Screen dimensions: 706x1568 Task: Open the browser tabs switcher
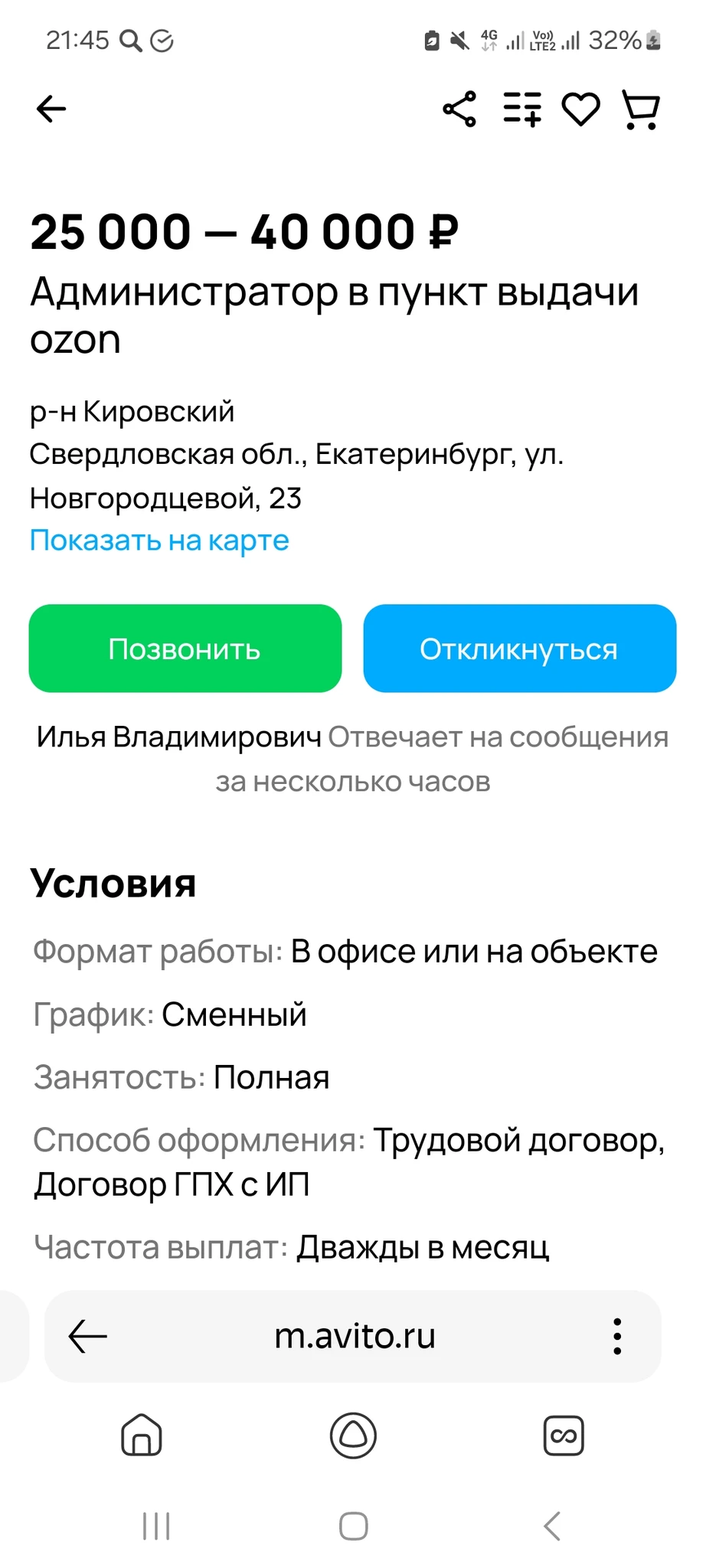(564, 1435)
